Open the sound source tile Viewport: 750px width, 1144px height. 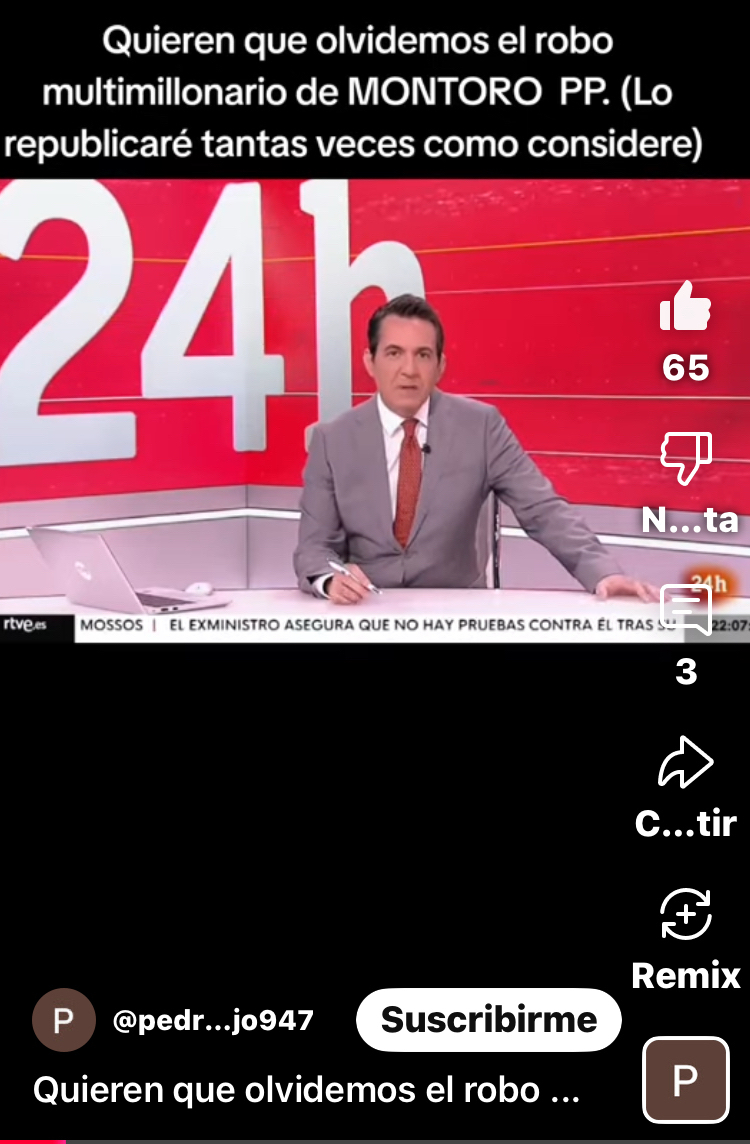coord(685,1080)
